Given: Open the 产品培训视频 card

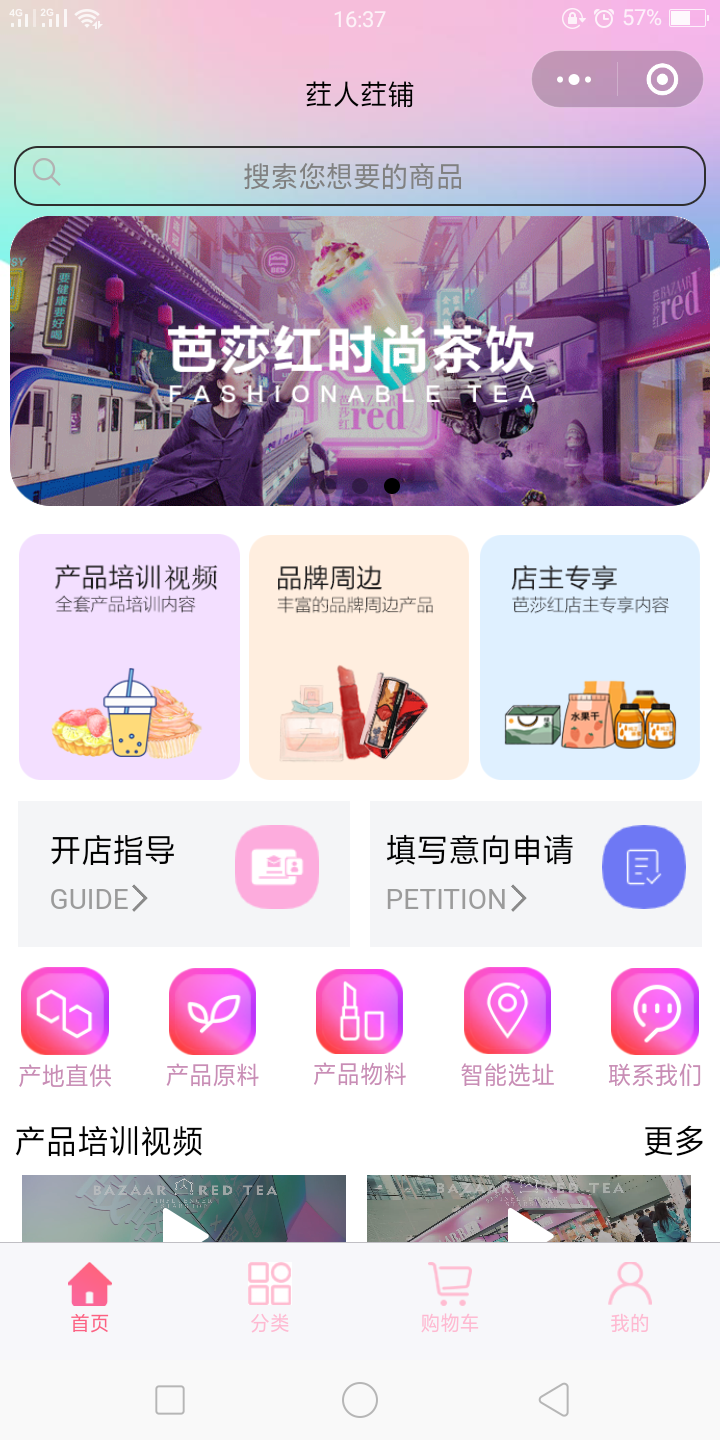Looking at the screenshot, I should [x=130, y=657].
